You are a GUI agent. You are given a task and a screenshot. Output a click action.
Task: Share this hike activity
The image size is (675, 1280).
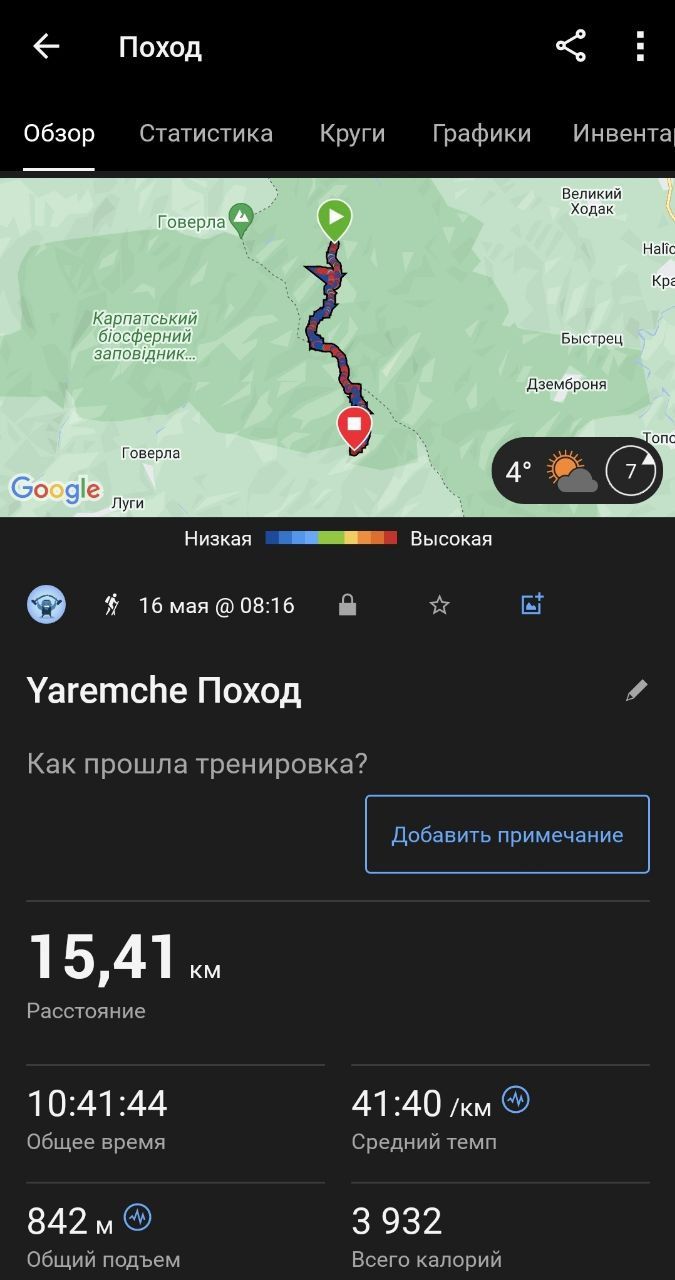pos(570,47)
